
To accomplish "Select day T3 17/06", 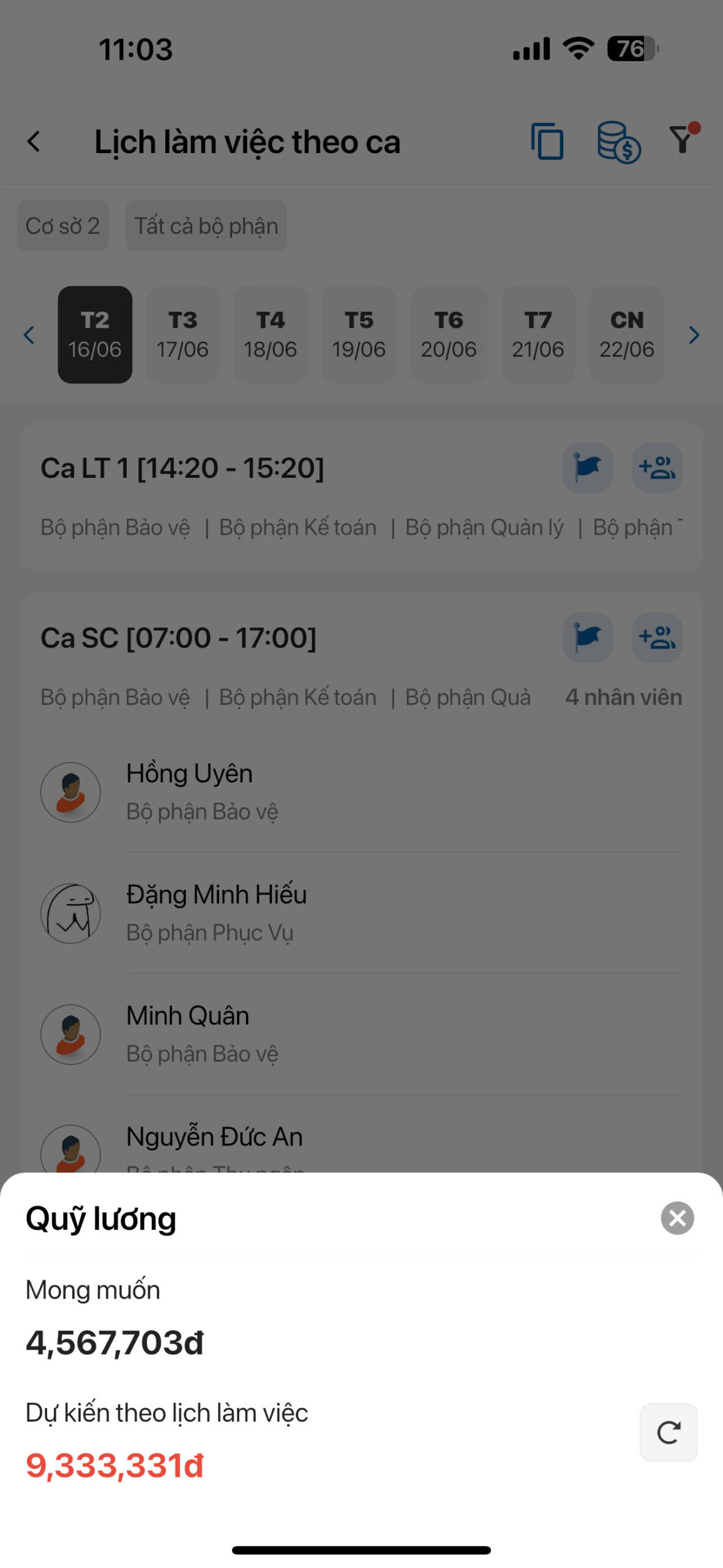I will tap(182, 334).
